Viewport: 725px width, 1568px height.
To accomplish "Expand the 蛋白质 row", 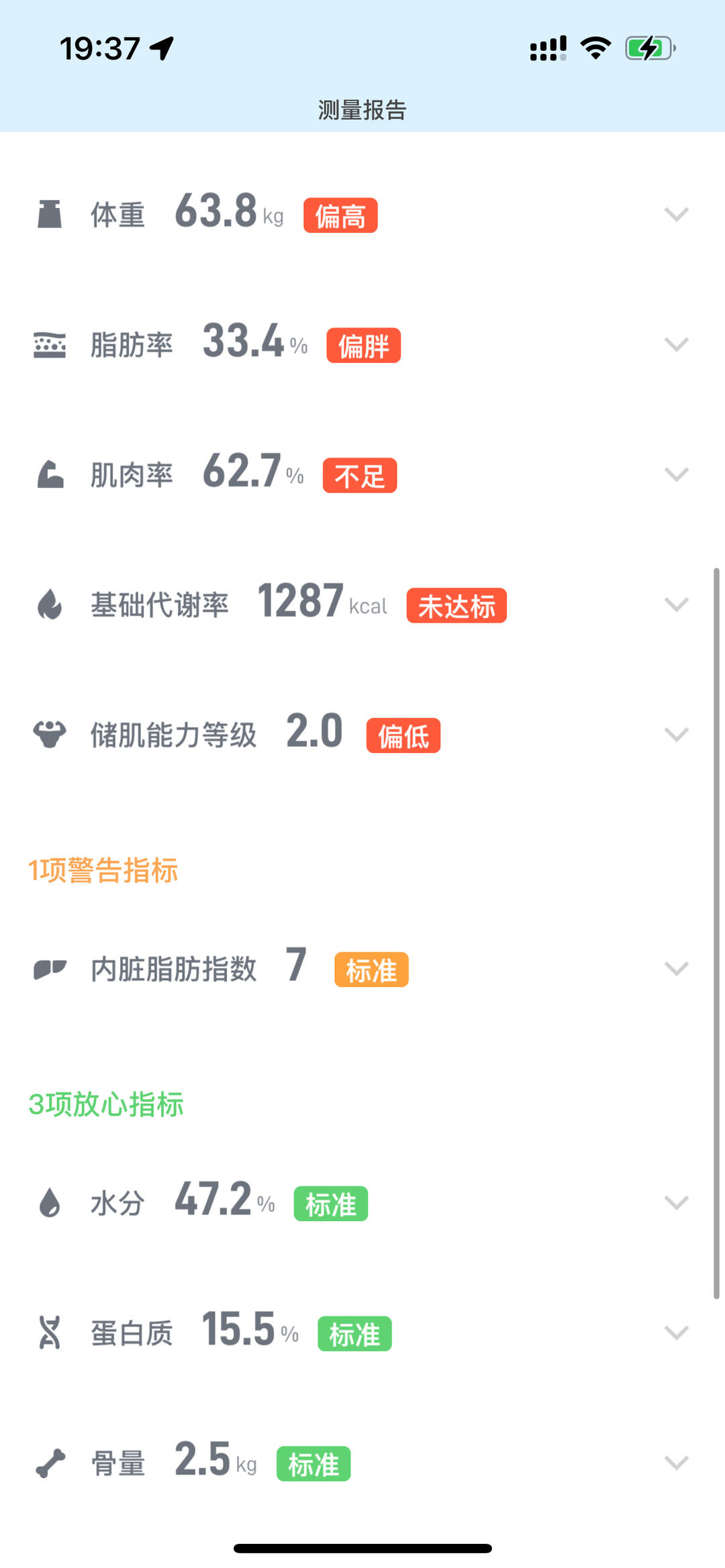I will 676,1333.
